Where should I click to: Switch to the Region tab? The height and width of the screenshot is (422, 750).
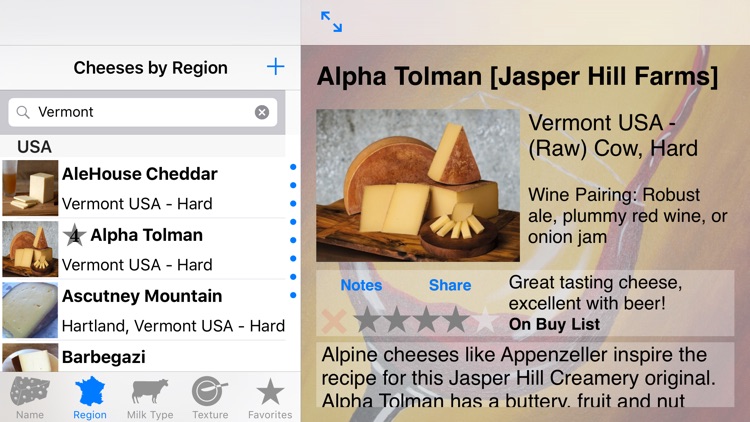(90, 397)
